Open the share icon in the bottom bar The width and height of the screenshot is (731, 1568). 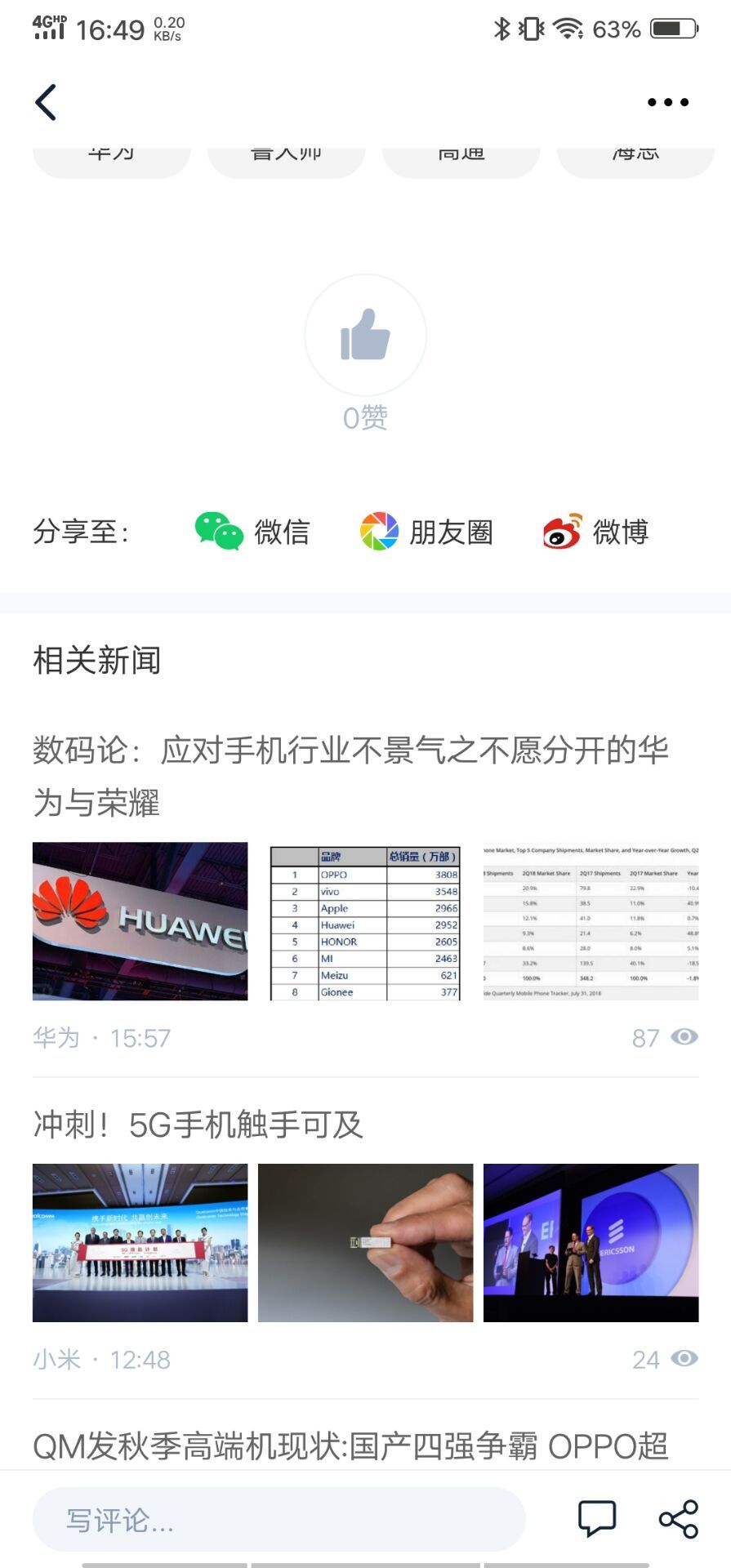click(x=678, y=1519)
